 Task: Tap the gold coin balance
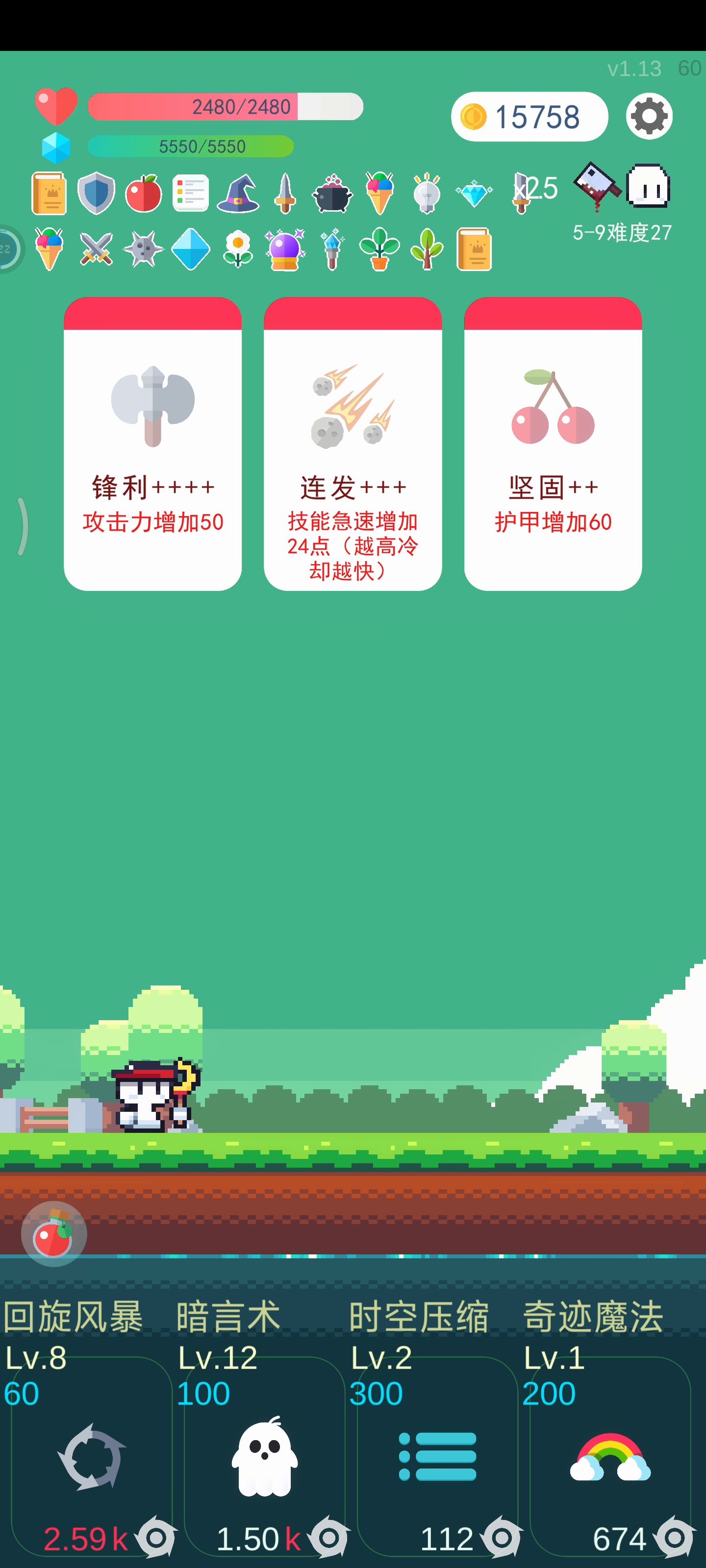(x=529, y=117)
